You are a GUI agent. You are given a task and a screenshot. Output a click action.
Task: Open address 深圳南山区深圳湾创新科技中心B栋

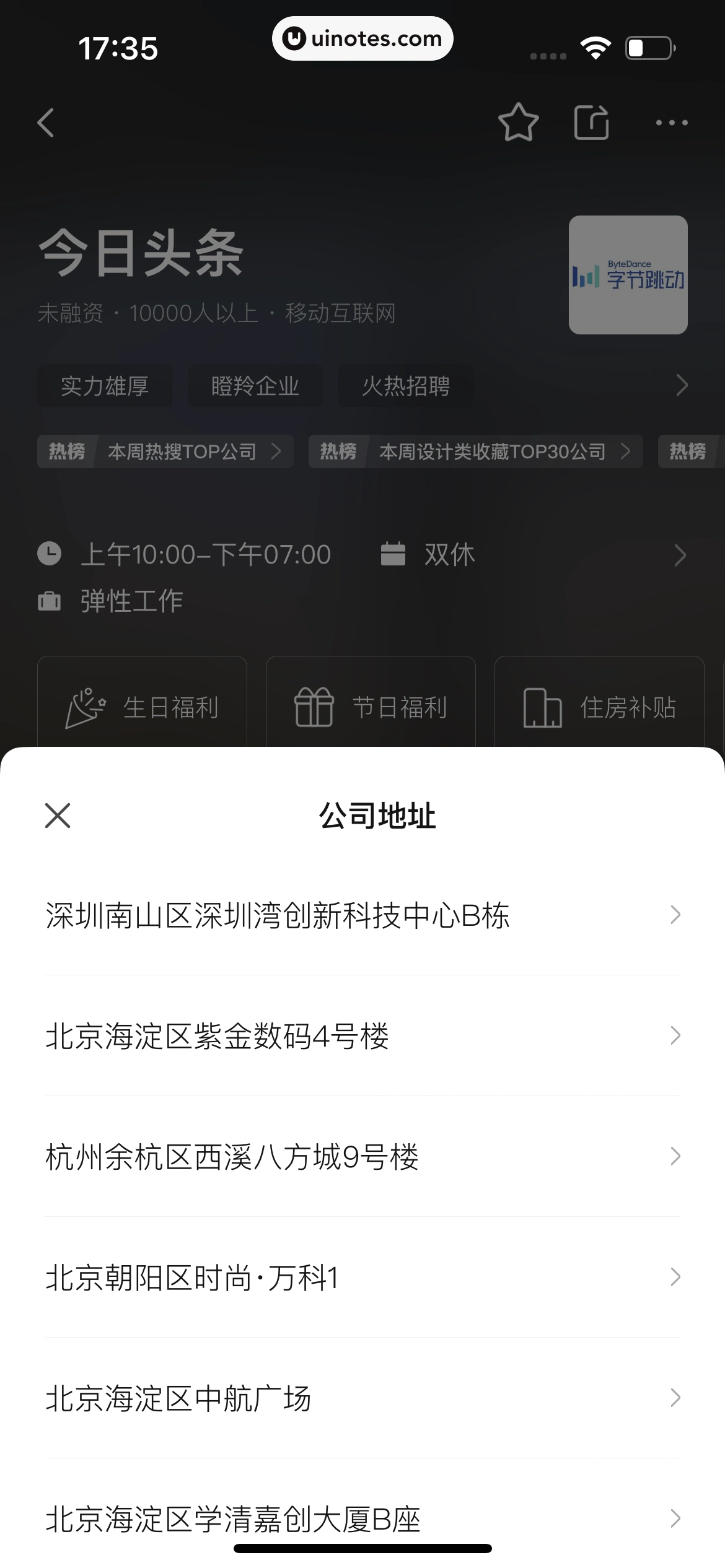pos(362,915)
